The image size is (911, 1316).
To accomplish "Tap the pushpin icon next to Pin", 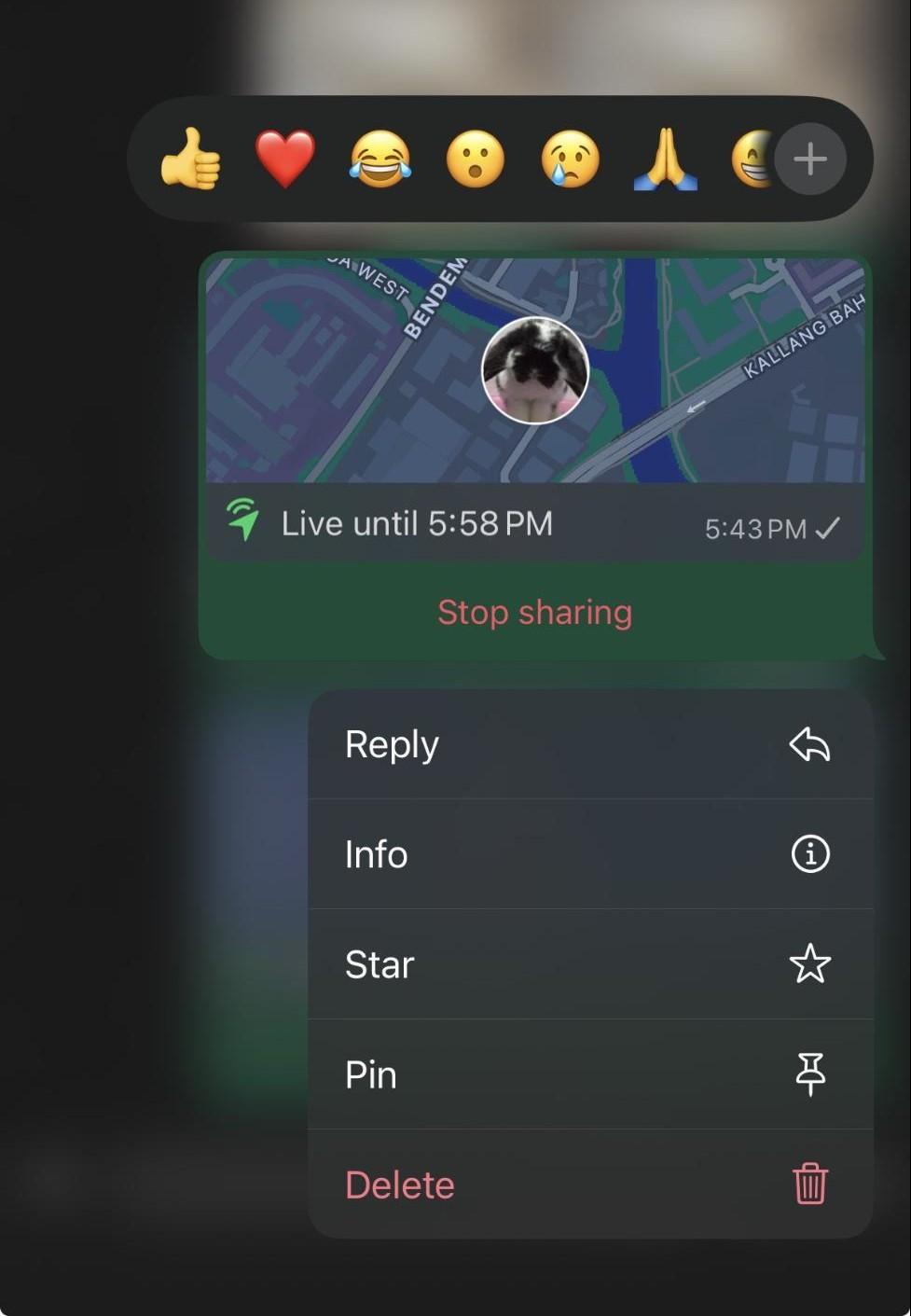I will click(810, 1074).
